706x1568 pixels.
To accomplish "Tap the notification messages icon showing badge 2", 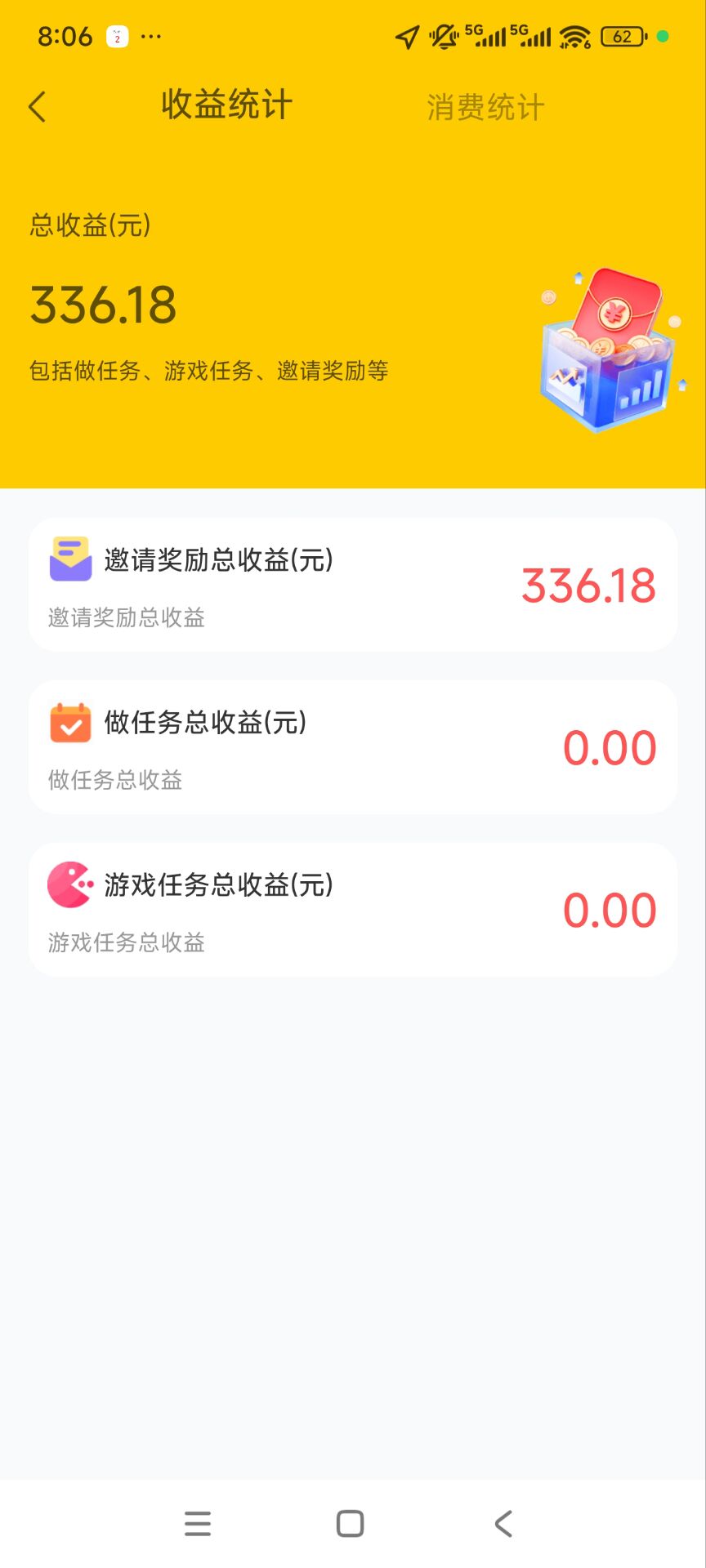I will point(115,37).
